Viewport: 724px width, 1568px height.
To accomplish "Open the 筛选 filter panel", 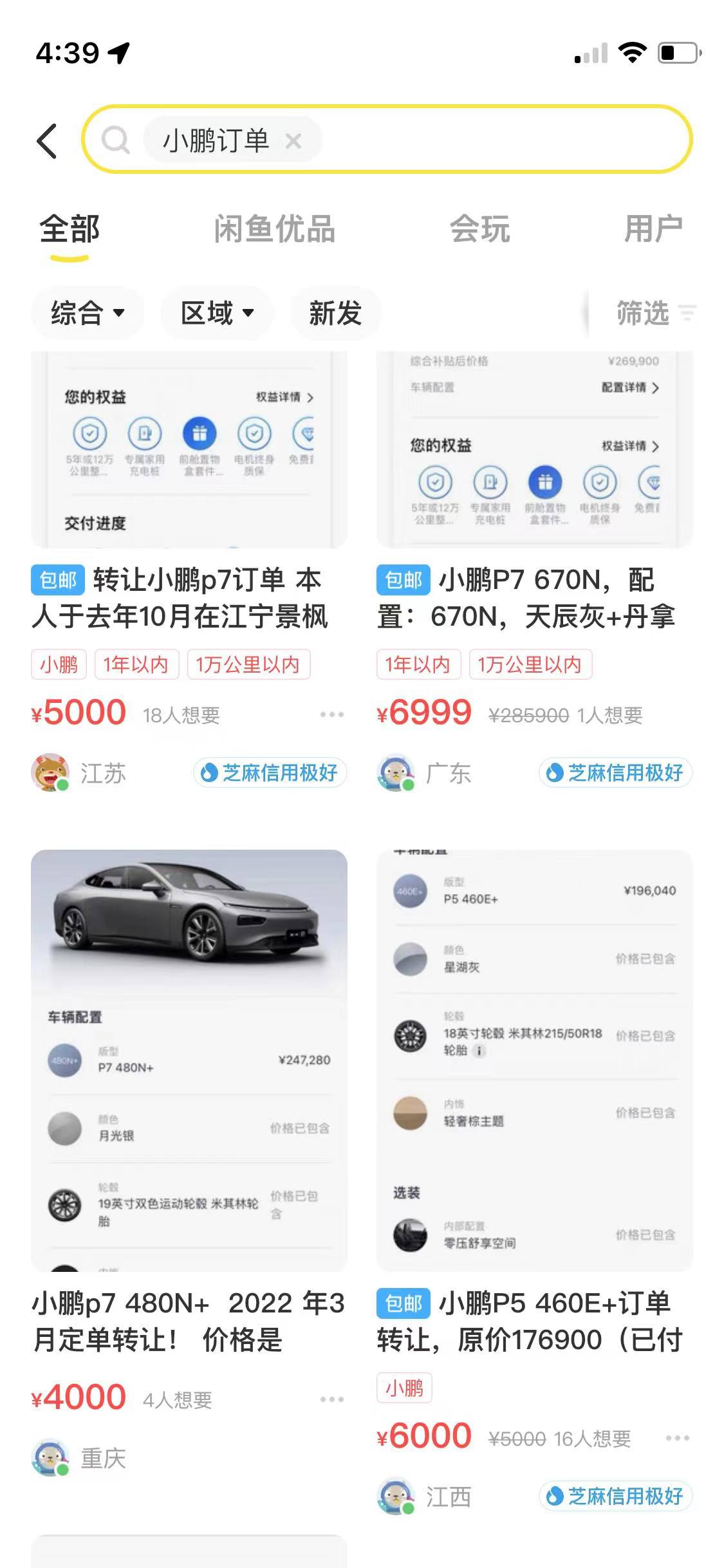I will (654, 313).
